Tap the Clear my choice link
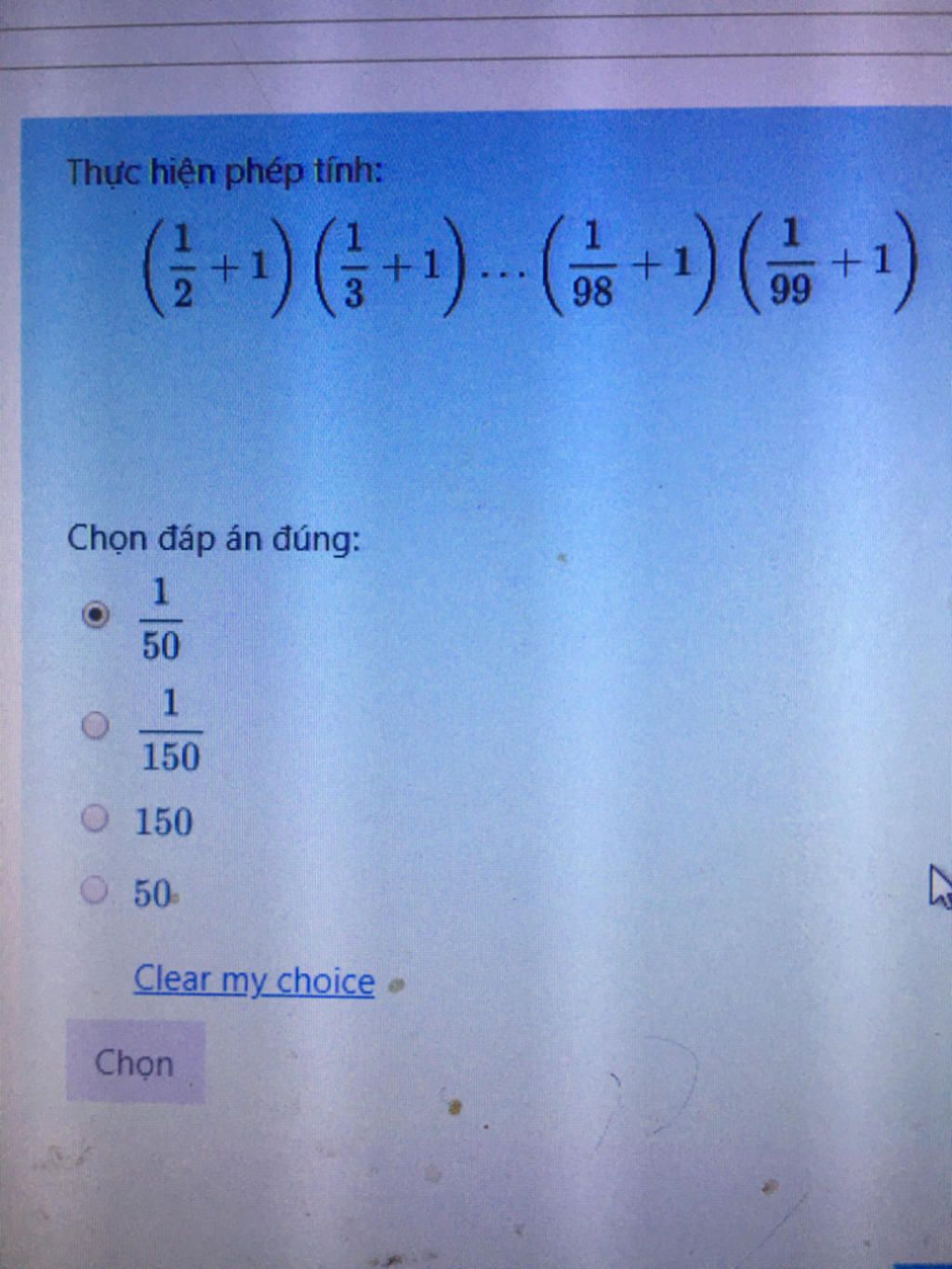952x1269 pixels. [254, 980]
